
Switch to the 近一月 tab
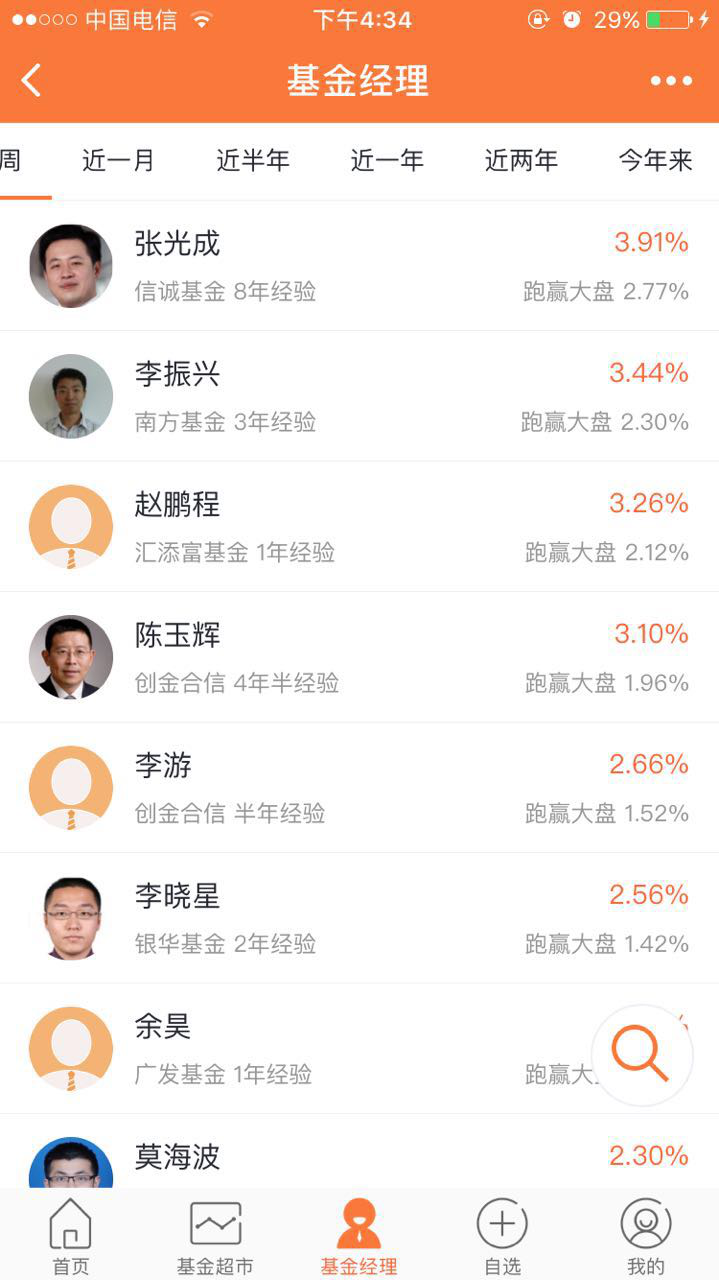click(118, 160)
